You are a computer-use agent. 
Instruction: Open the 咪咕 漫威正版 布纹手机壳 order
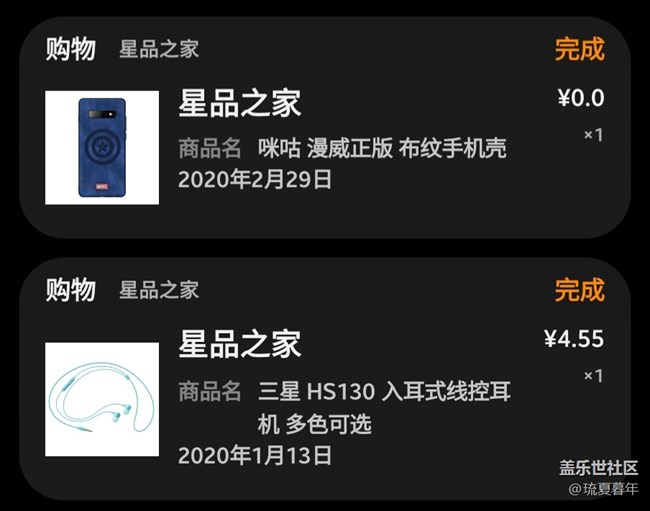coord(381,149)
